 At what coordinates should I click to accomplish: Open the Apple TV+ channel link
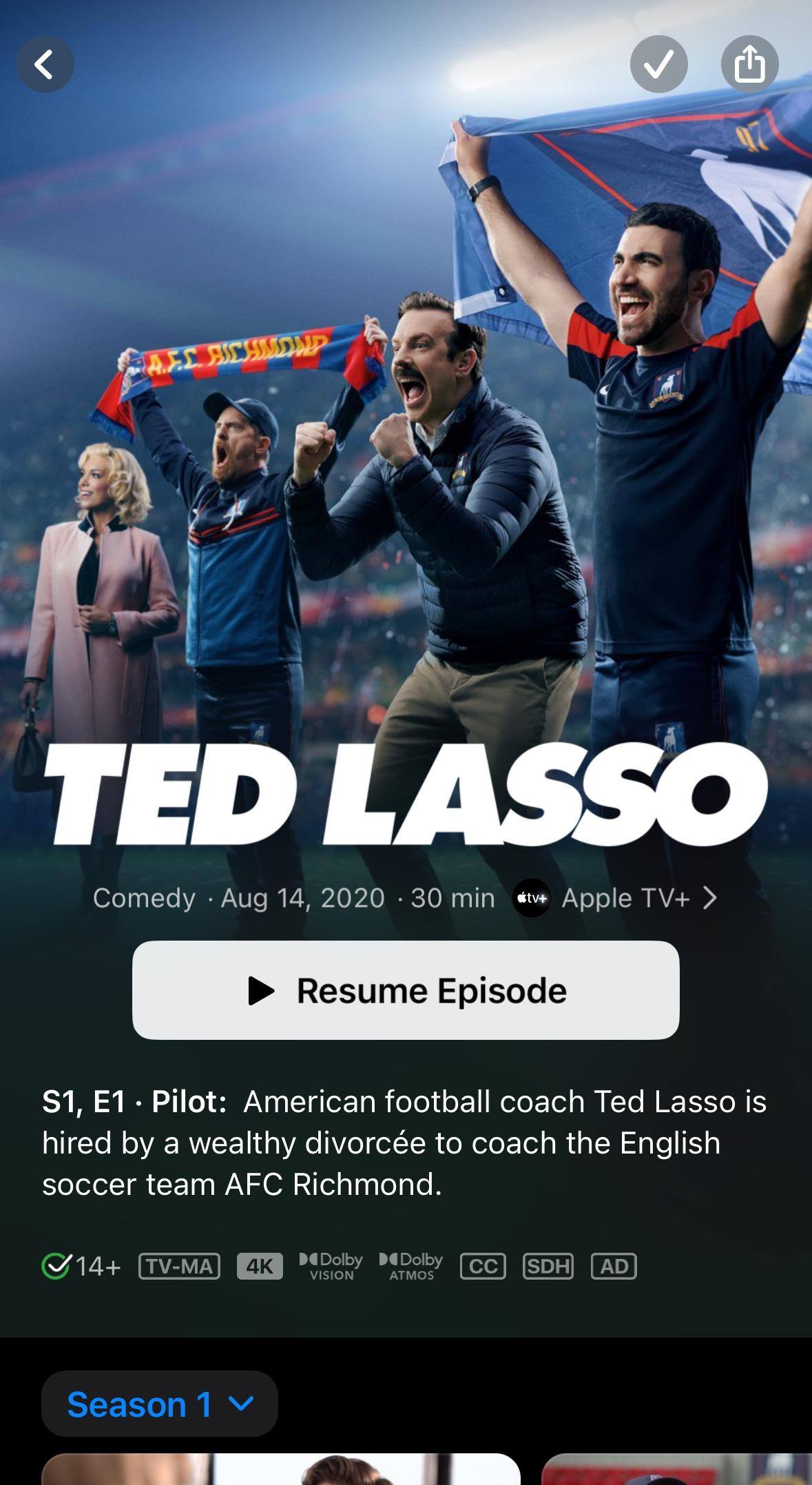click(x=616, y=898)
